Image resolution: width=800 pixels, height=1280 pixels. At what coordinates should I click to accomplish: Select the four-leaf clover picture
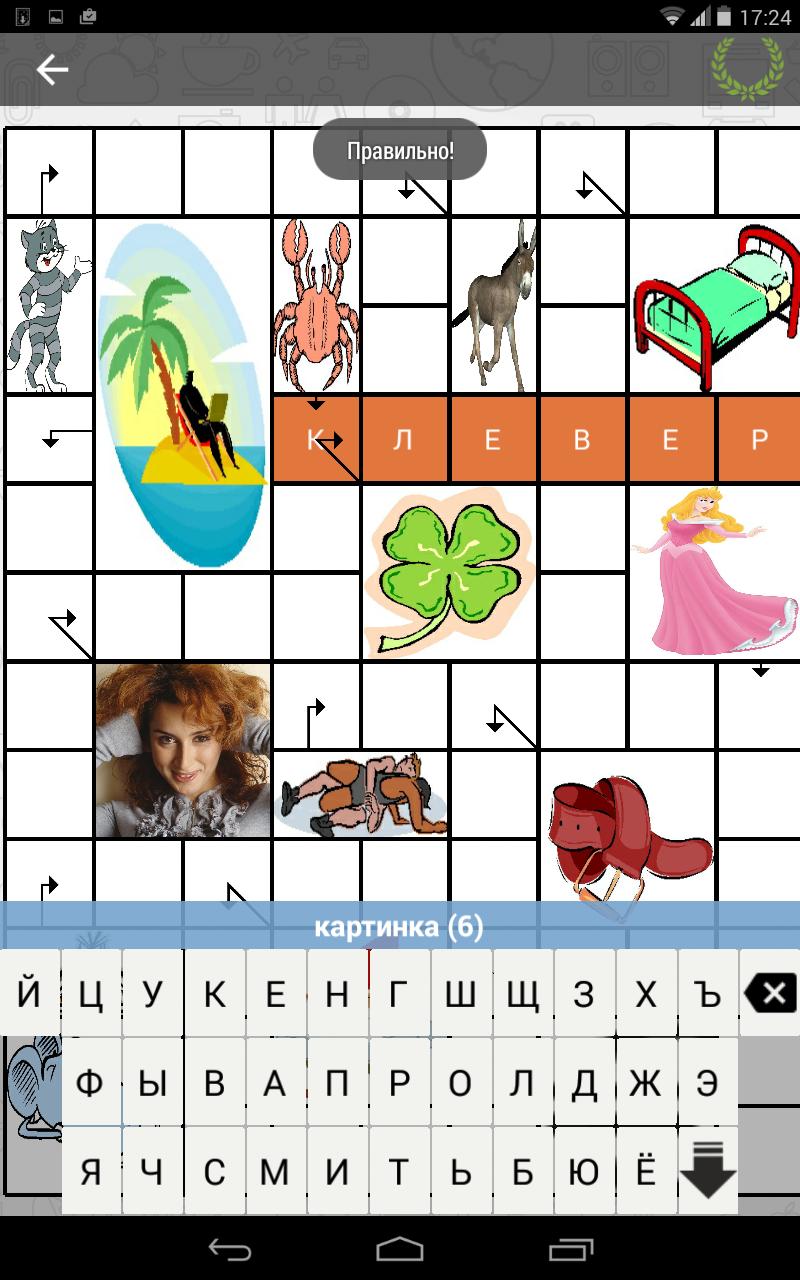[x=449, y=572]
